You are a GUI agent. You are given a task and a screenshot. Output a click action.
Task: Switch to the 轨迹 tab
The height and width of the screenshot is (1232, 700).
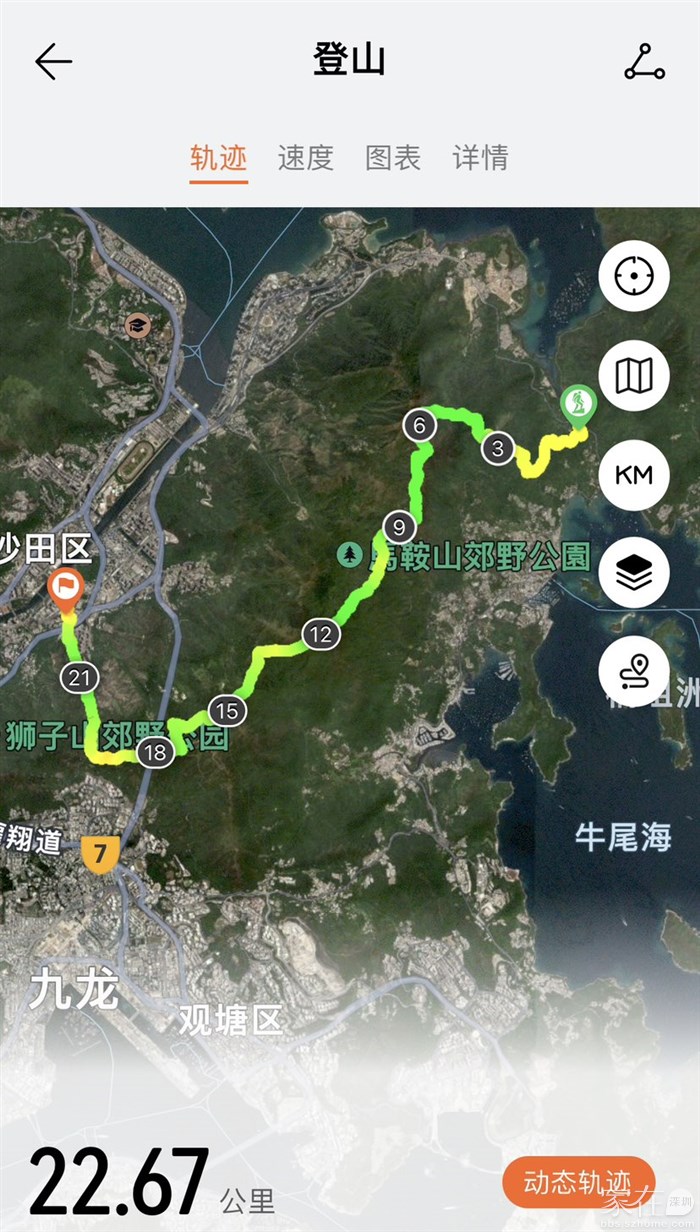pyautogui.click(x=218, y=158)
